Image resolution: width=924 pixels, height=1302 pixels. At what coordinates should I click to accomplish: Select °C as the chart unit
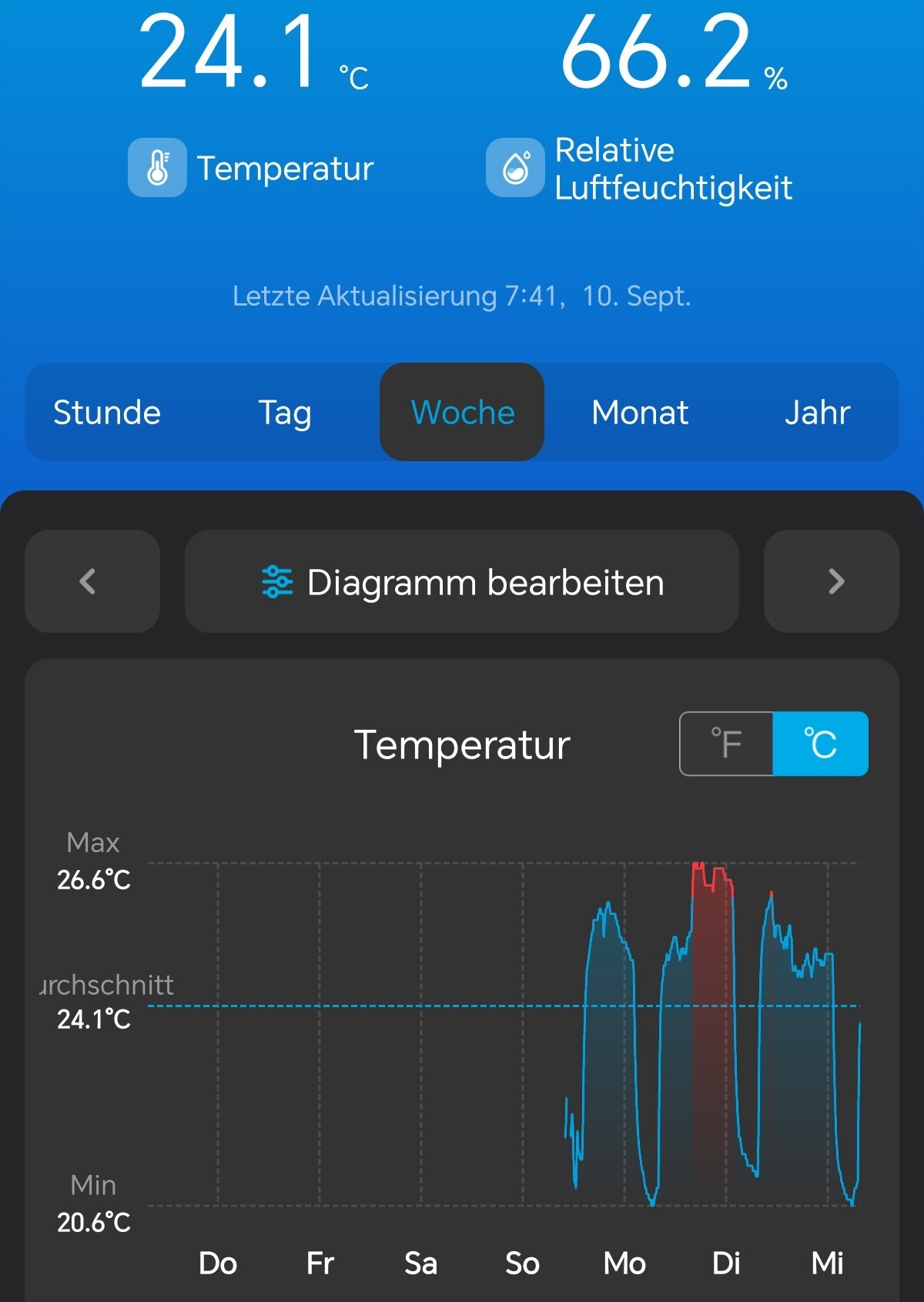(821, 744)
